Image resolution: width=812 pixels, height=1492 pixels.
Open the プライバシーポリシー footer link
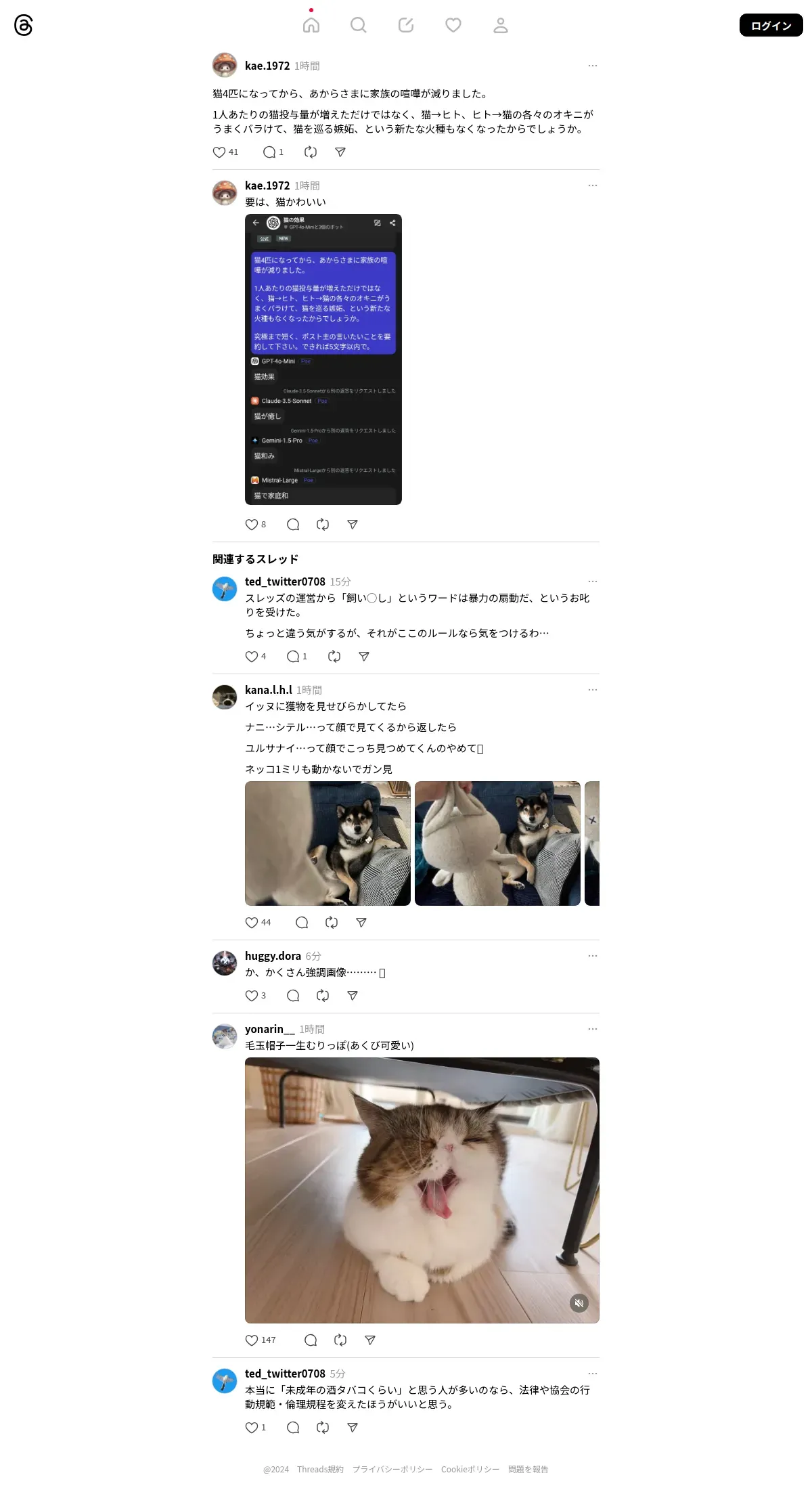392,1470
